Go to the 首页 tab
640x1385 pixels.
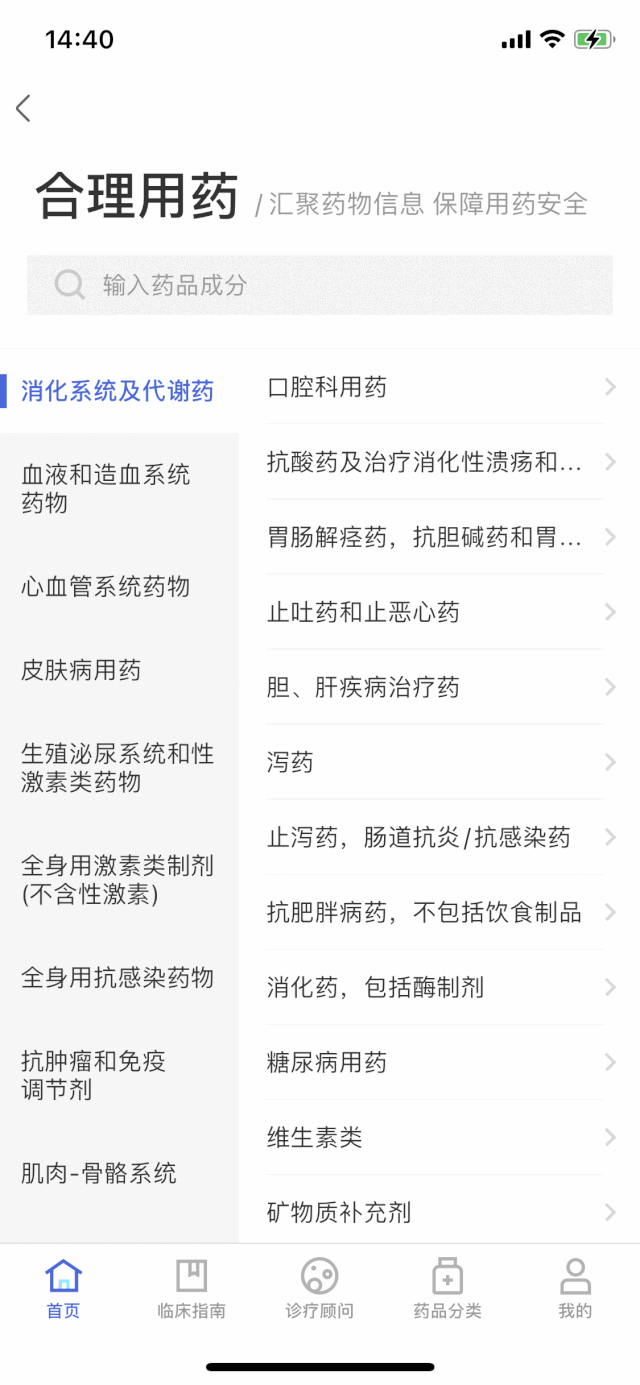click(64, 1289)
